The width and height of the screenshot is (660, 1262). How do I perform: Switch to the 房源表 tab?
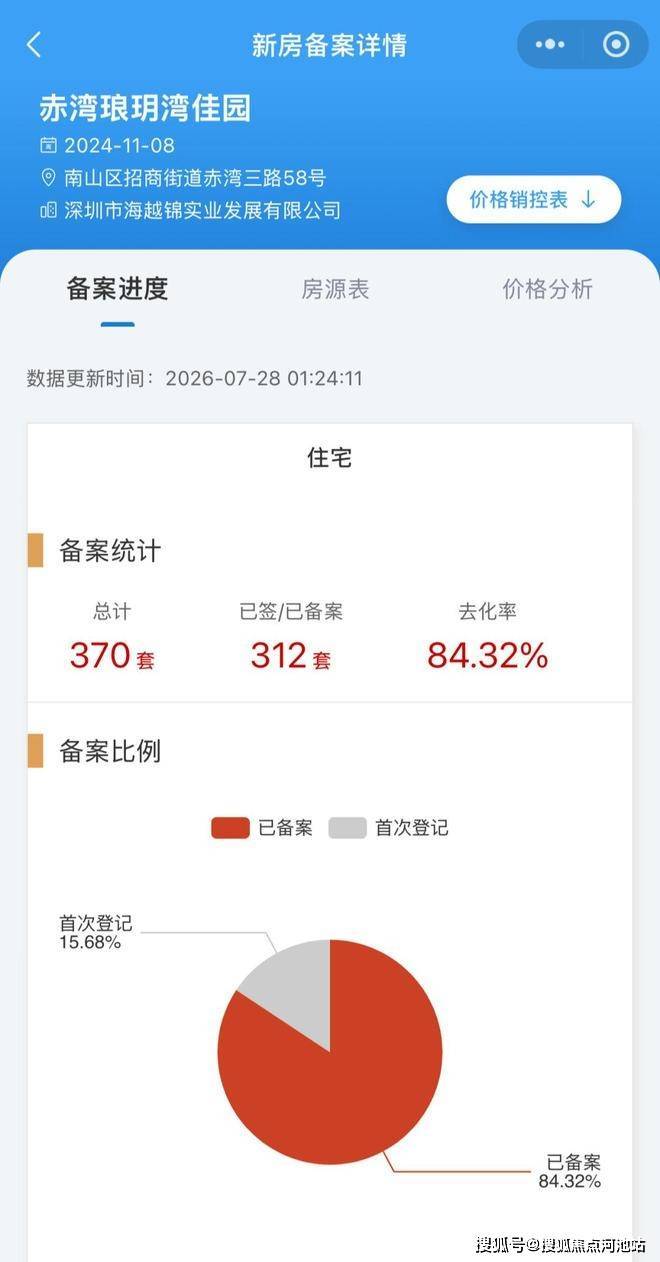pyautogui.click(x=336, y=289)
